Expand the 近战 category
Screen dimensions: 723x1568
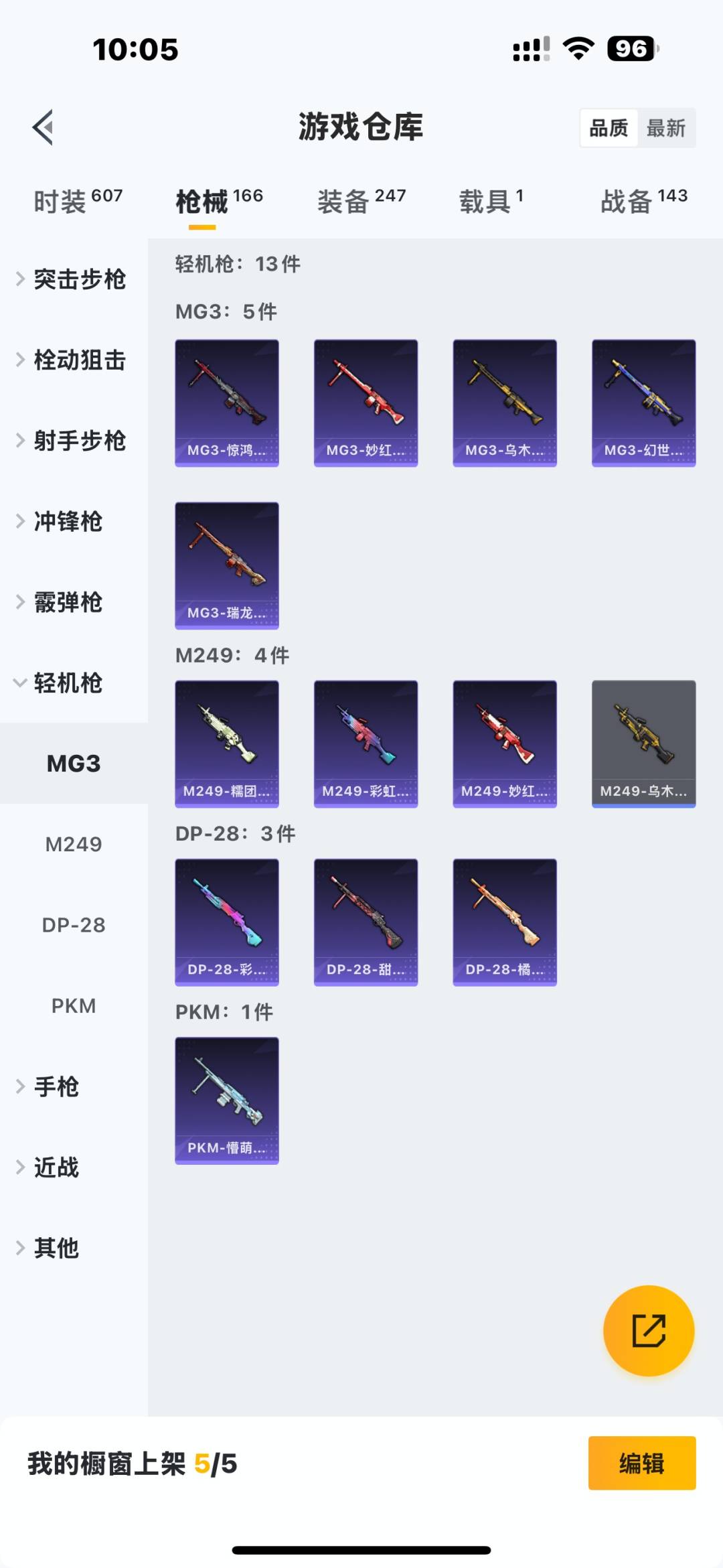pyautogui.click(x=57, y=1167)
